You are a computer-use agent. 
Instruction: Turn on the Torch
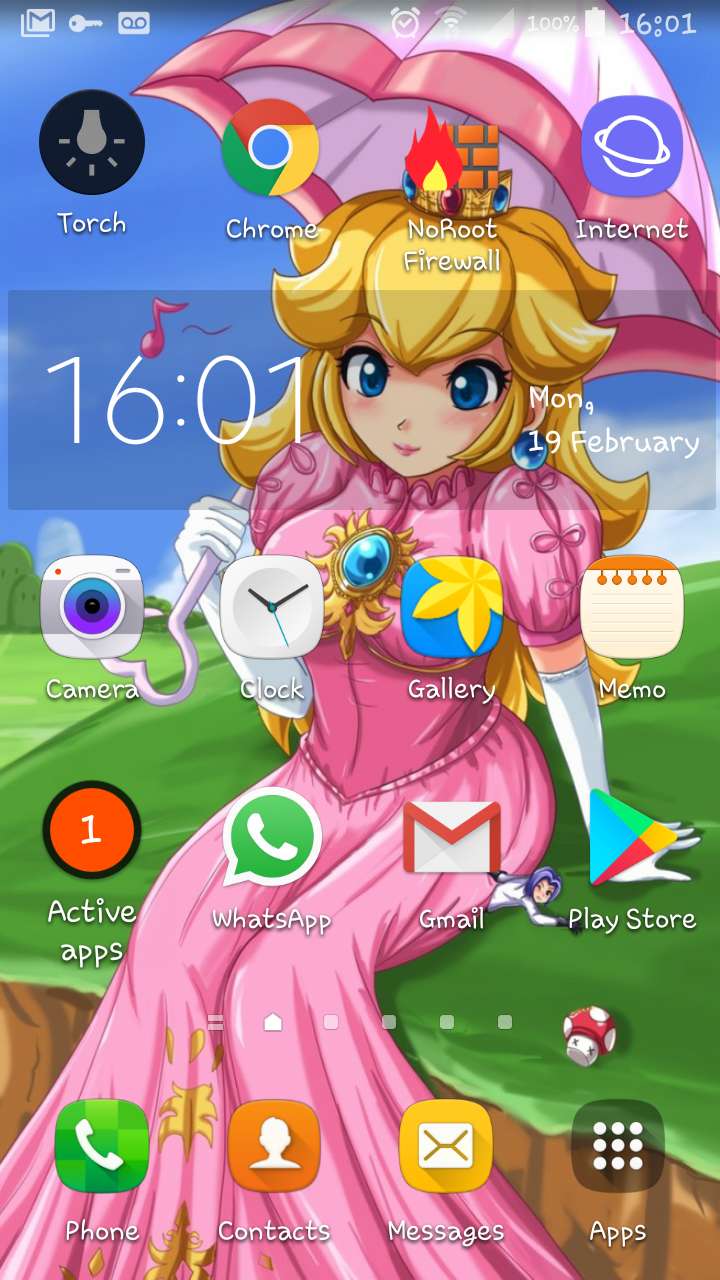pos(91,142)
